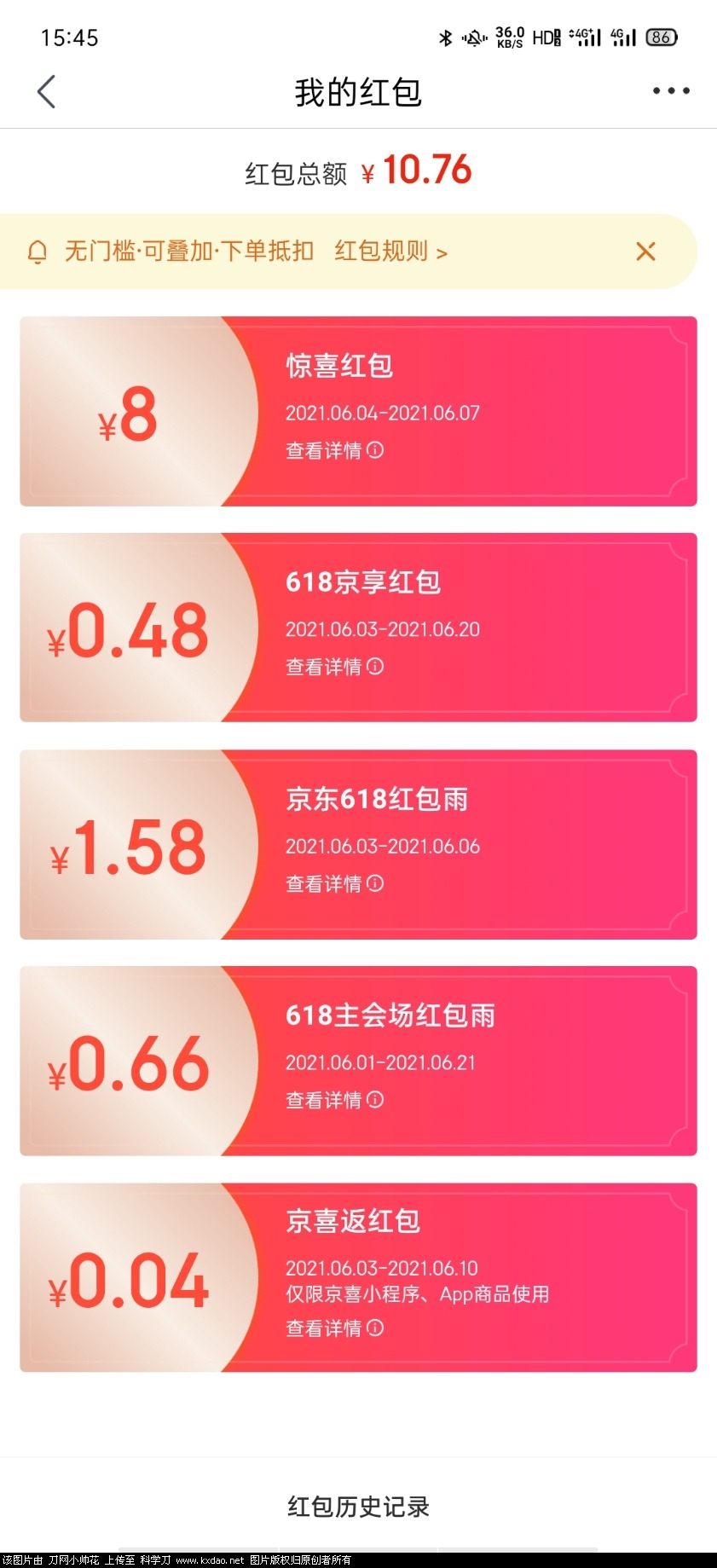View details of 618京享红包
Image resolution: width=717 pixels, height=1568 pixels.
(x=334, y=667)
